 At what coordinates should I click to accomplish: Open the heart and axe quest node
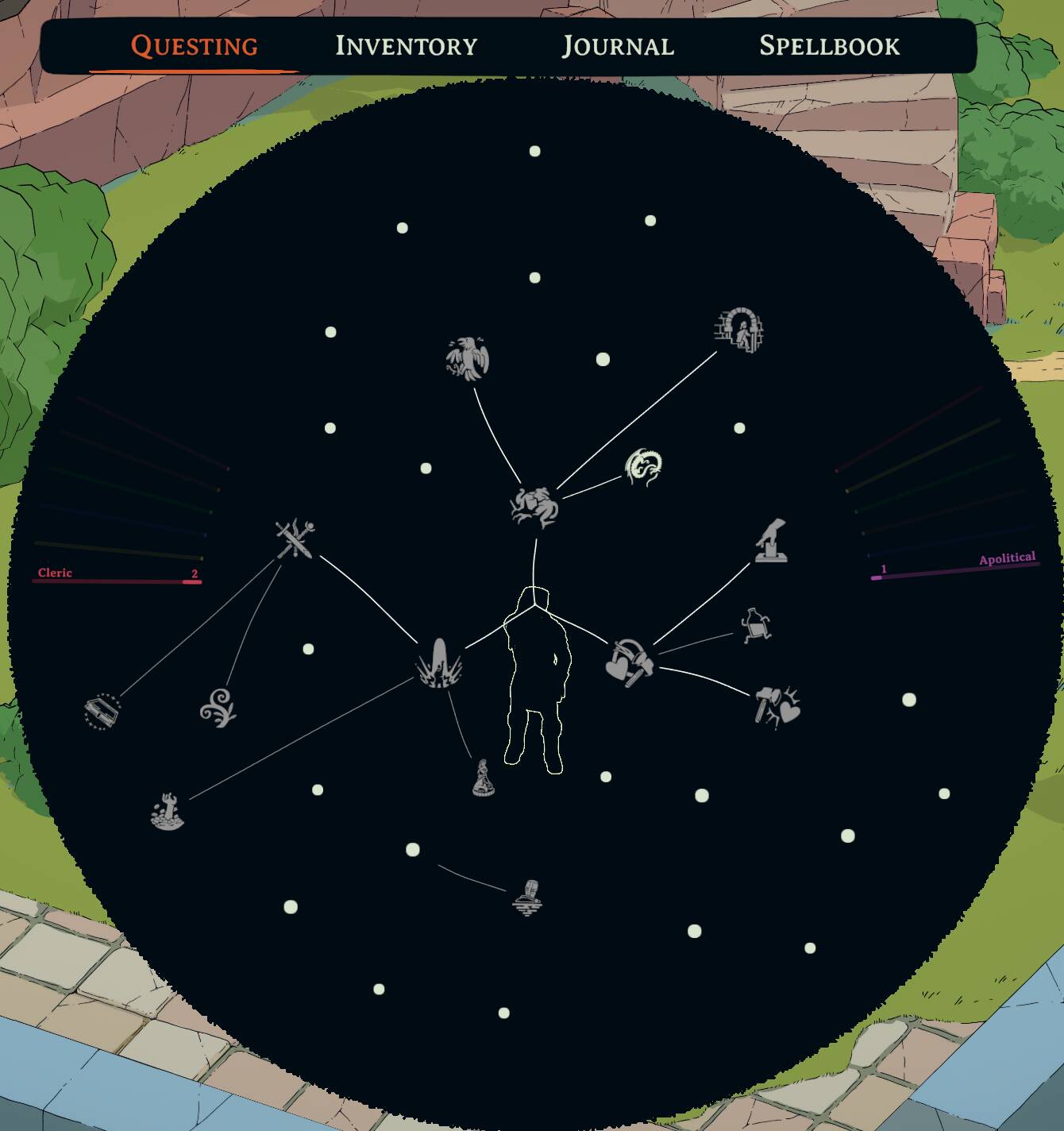tap(629, 662)
